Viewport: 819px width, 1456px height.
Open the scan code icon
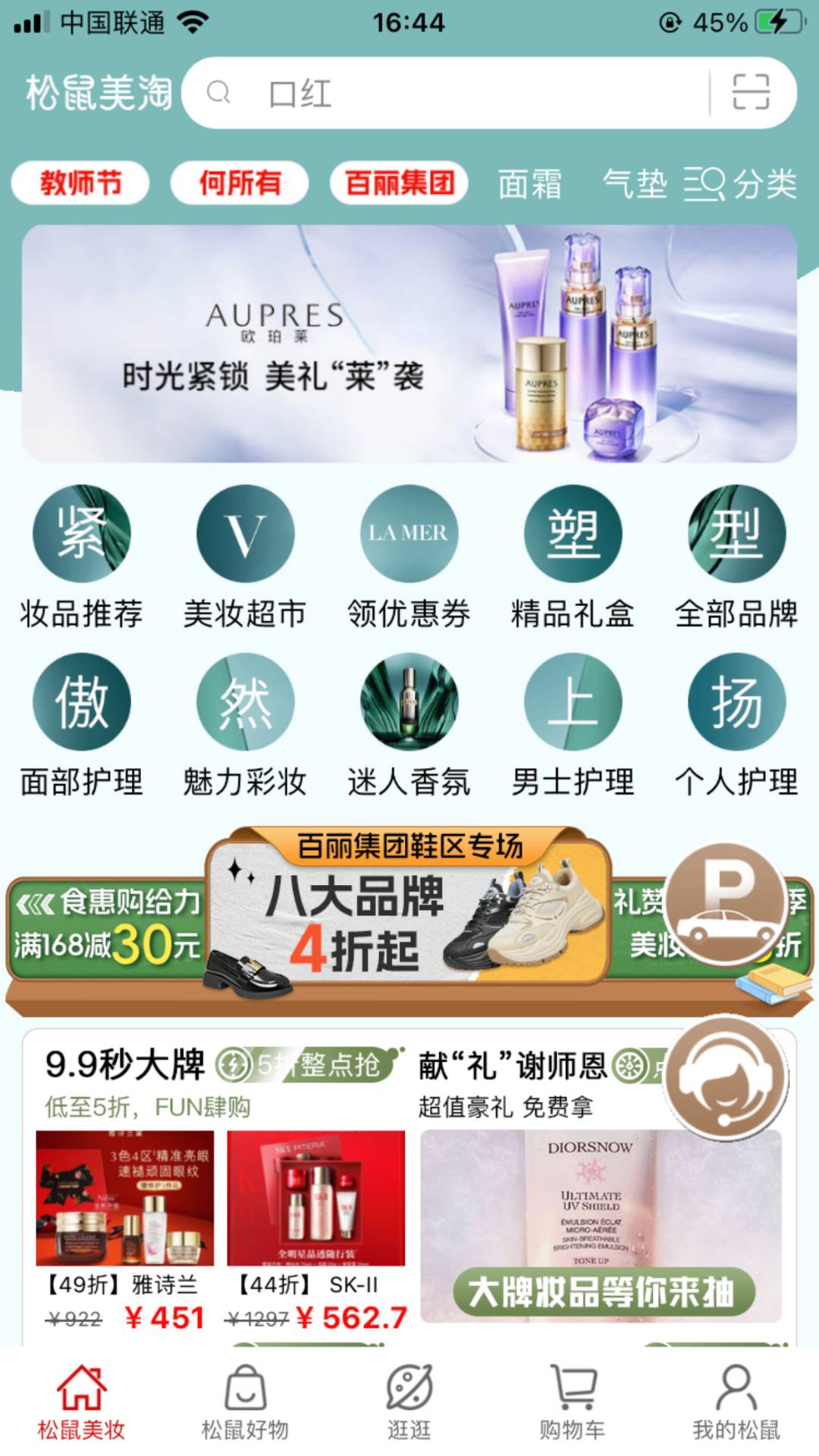tap(751, 93)
